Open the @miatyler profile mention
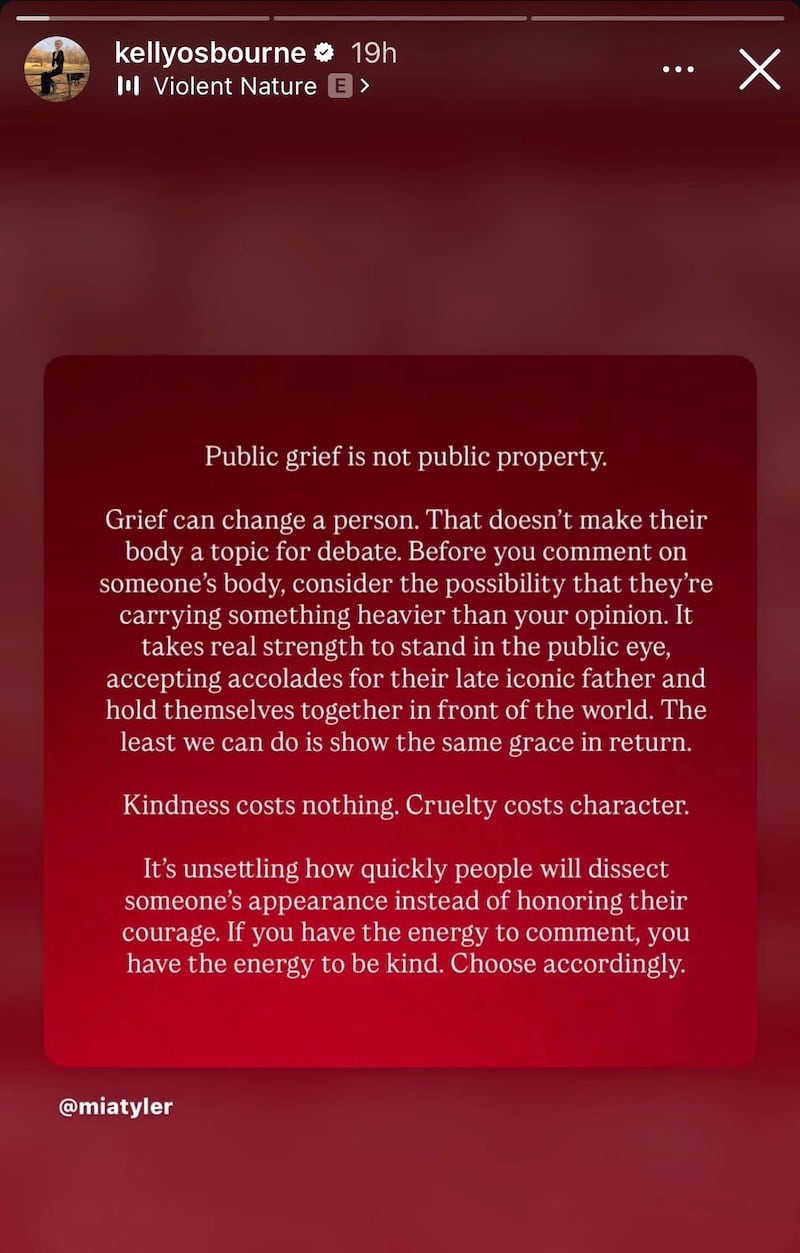Image resolution: width=800 pixels, height=1253 pixels. coord(114,1106)
